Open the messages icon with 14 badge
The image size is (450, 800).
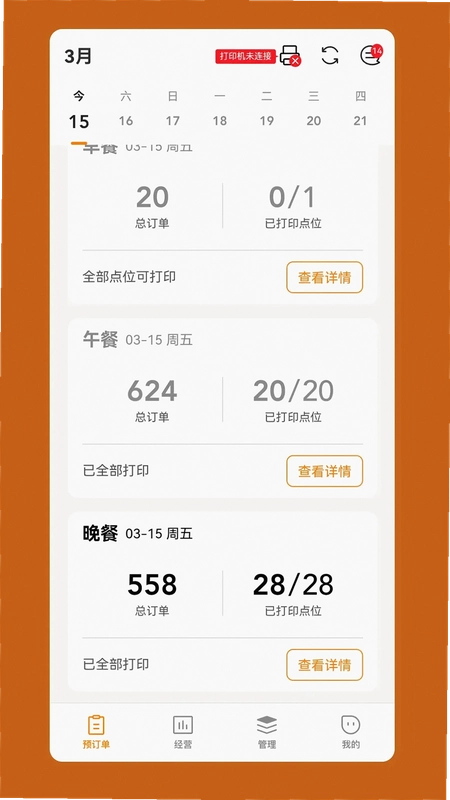(x=370, y=55)
